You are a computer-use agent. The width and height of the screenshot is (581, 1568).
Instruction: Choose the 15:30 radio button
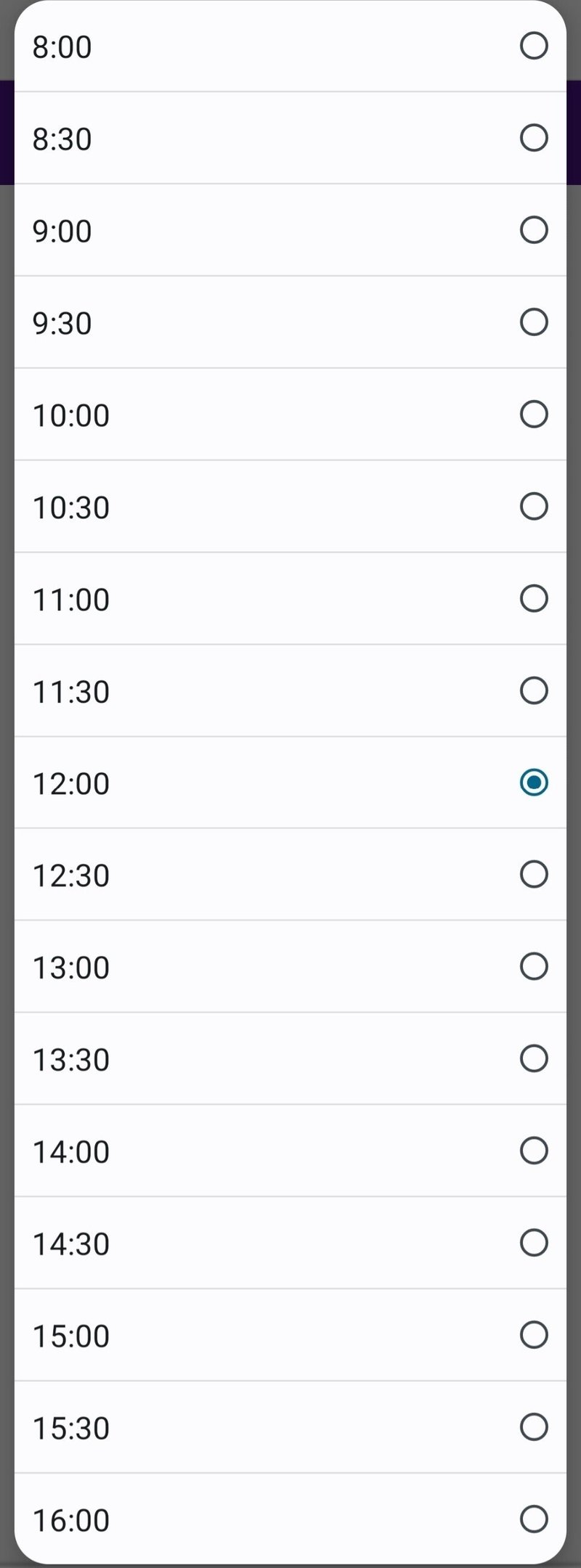click(x=533, y=1427)
